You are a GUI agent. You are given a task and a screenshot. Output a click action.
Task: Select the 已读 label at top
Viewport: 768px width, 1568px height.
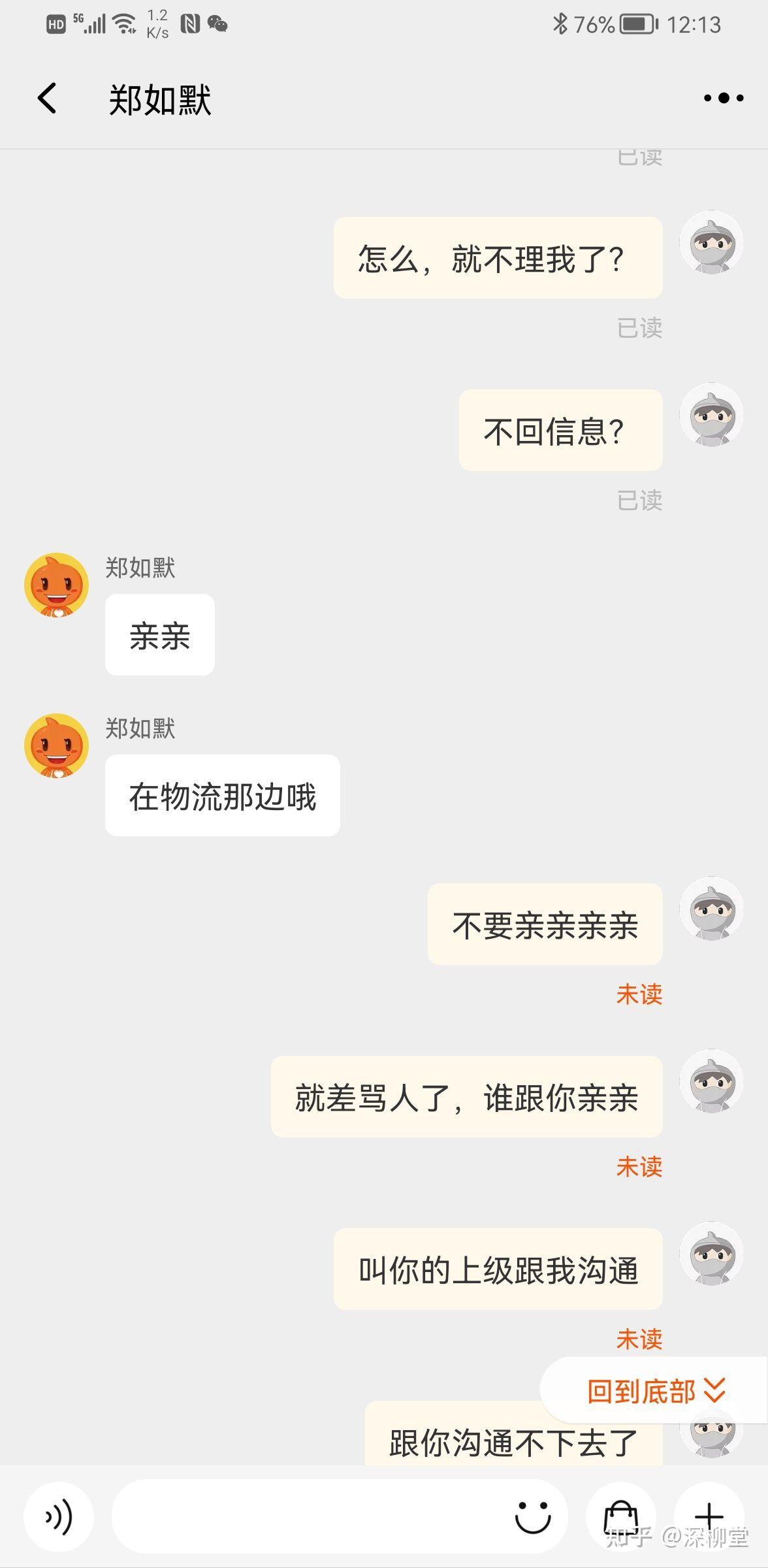pyautogui.click(x=639, y=156)
